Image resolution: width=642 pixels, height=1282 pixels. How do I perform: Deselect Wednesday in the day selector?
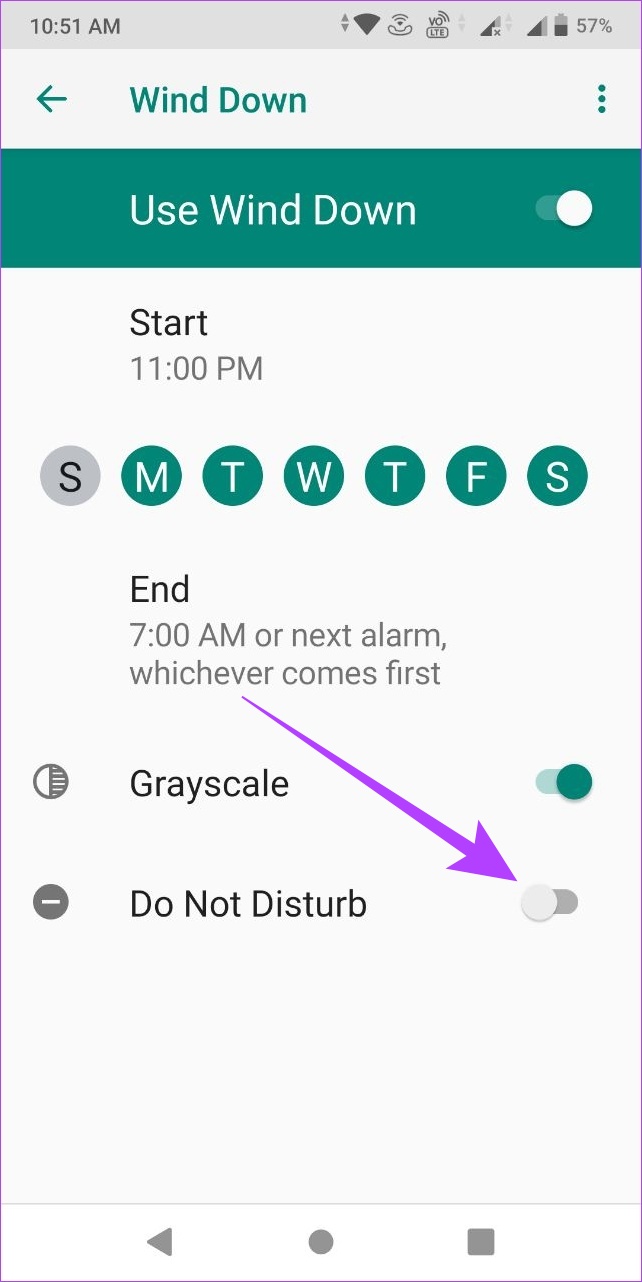coord(314,476)
